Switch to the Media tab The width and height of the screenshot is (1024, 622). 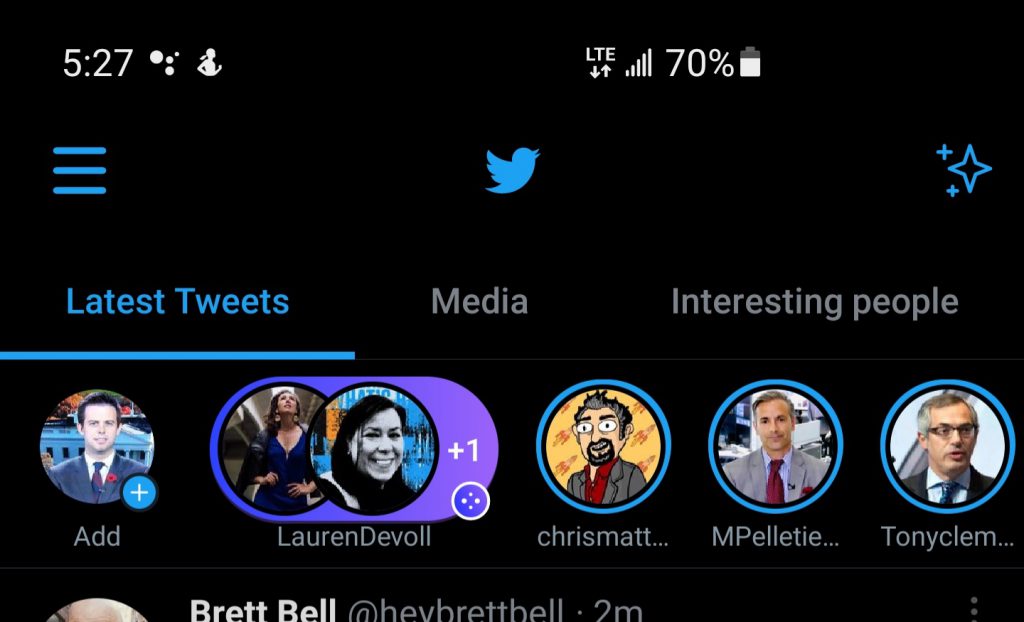[x=479, y=302]
